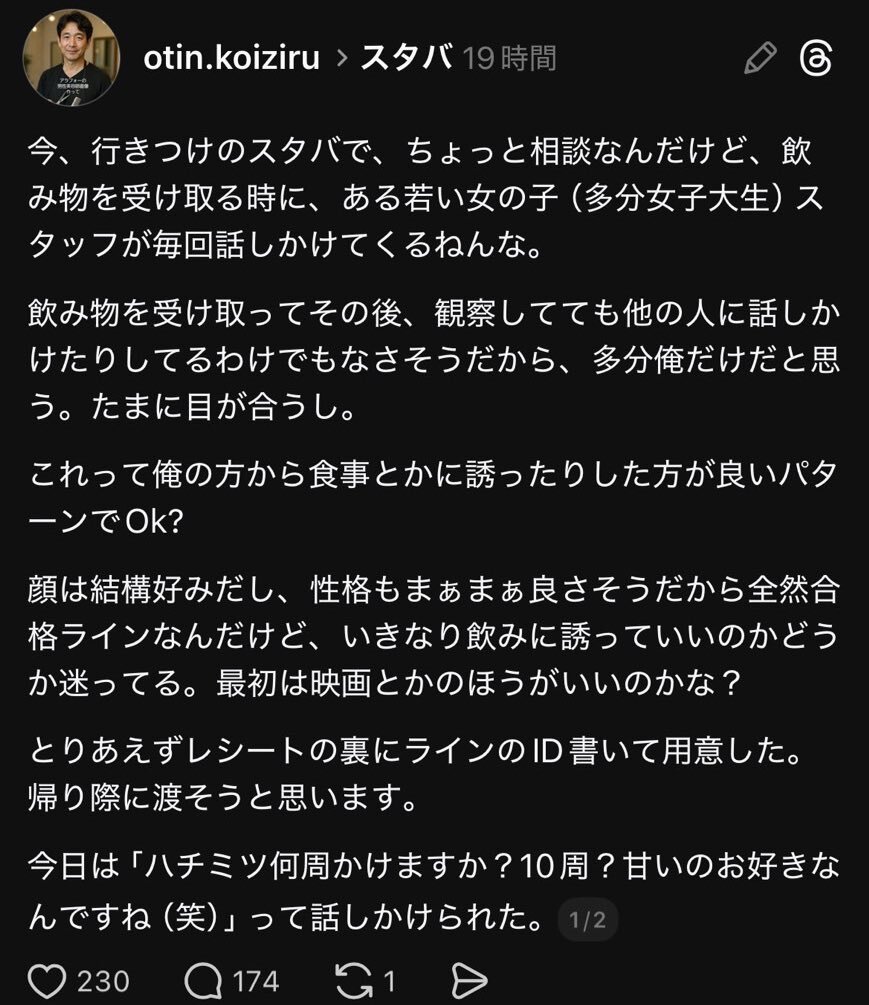The height and width of the screenshot is (1005, 869).
Task: View the otin.koiziru profile by username
Action: click(232, 58)
